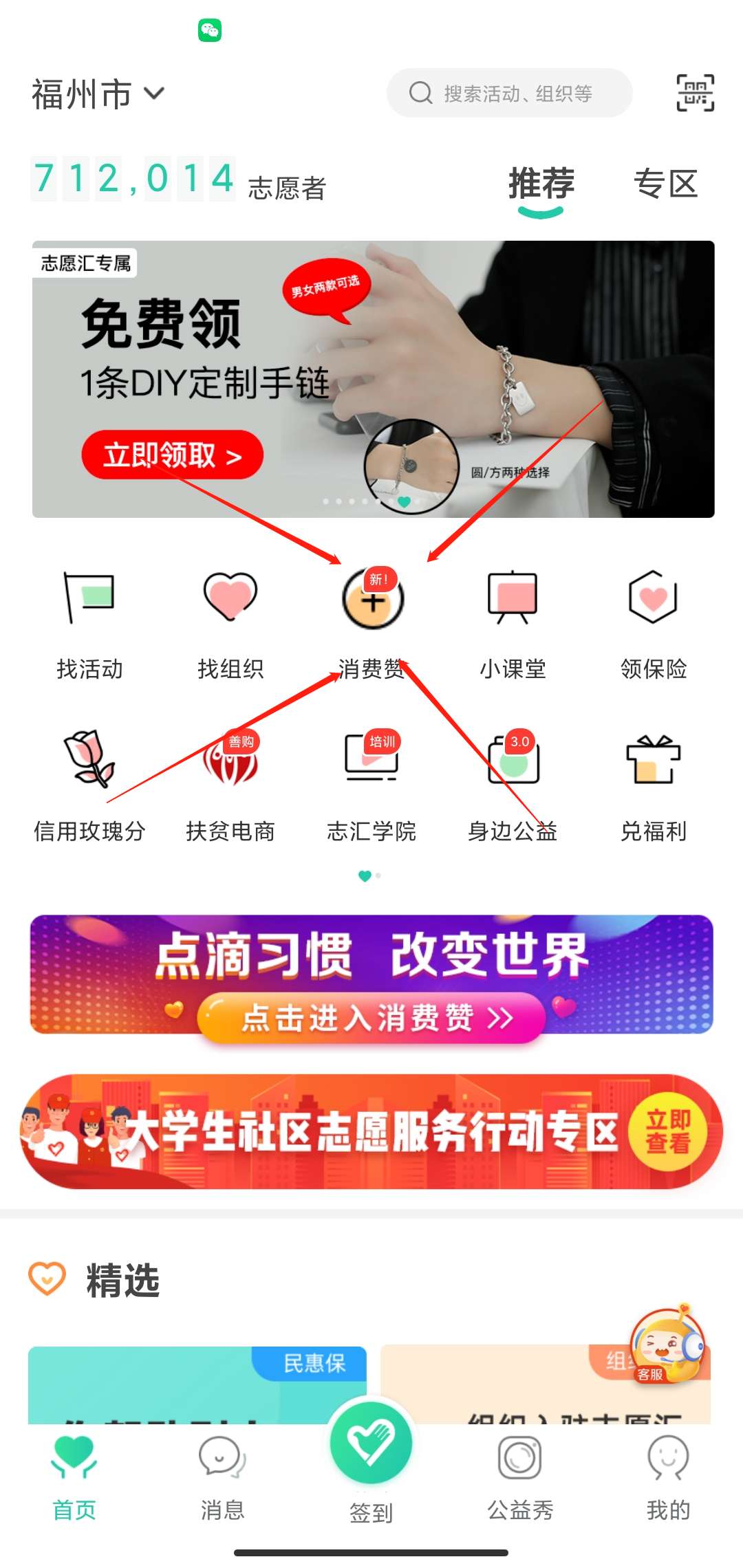Switch to the 专区 tab

(x=665, y=184)
